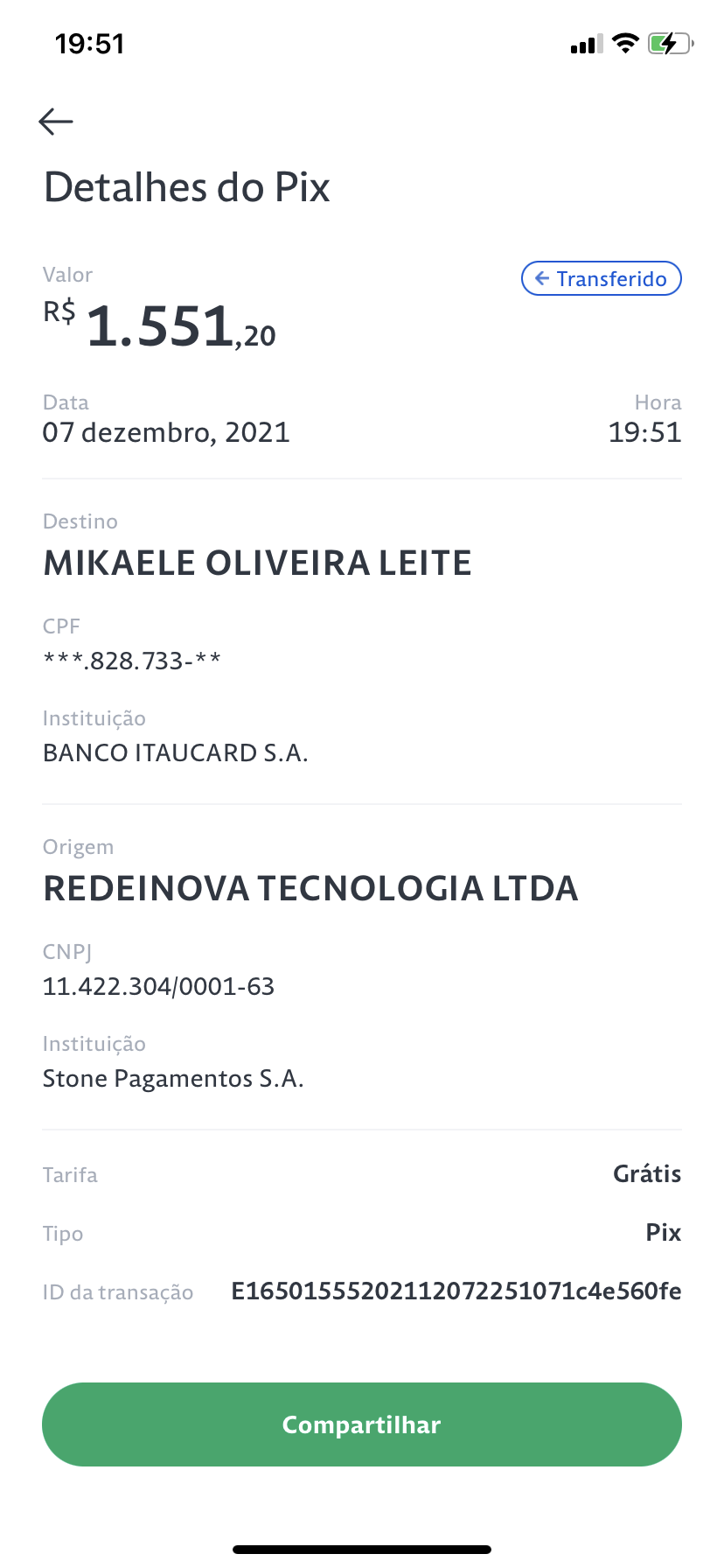Image resolution: width=724 pixels, height=1568 pixels.
Task: Tap the green Compartilhar button
Action: 362,1424
